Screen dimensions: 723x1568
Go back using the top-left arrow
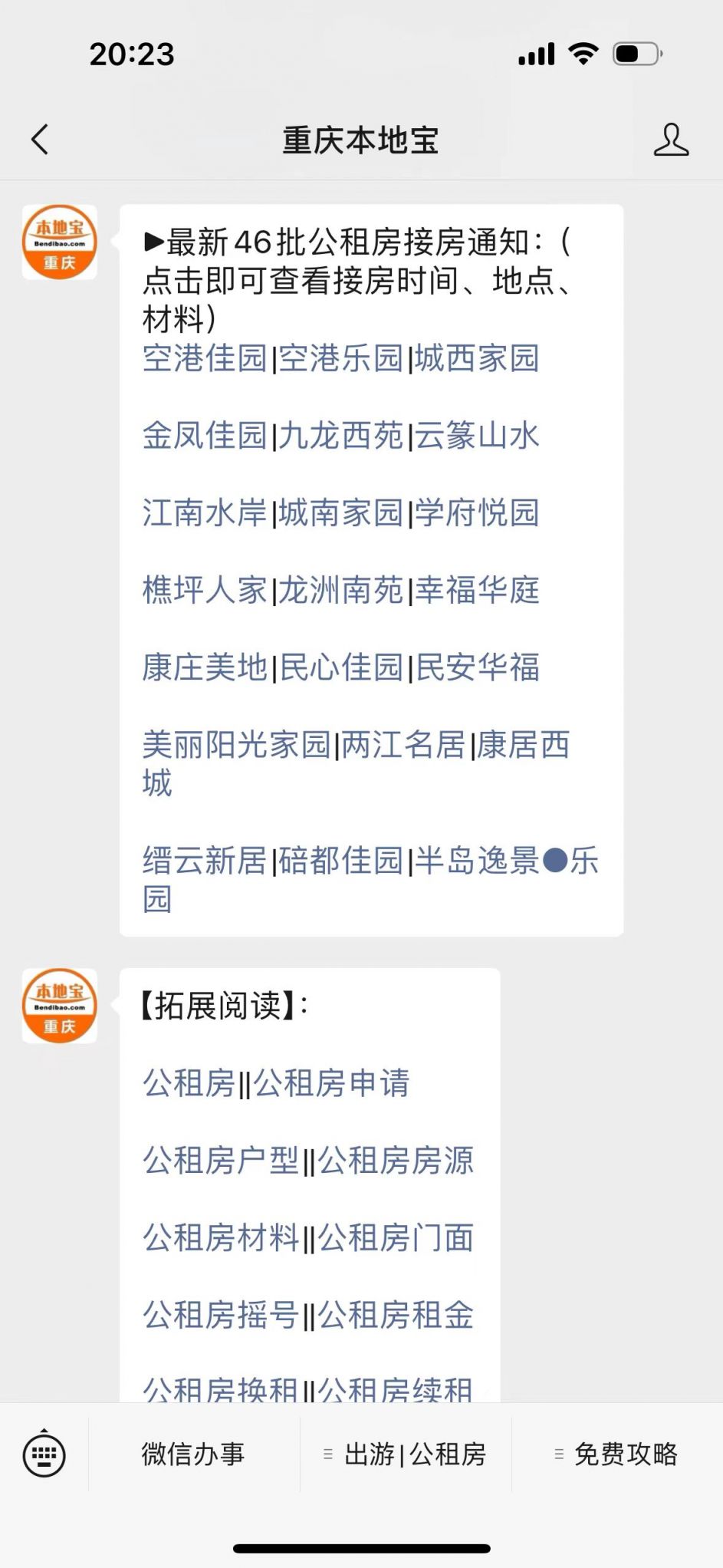pyautogui.click(x=40, y=140)
